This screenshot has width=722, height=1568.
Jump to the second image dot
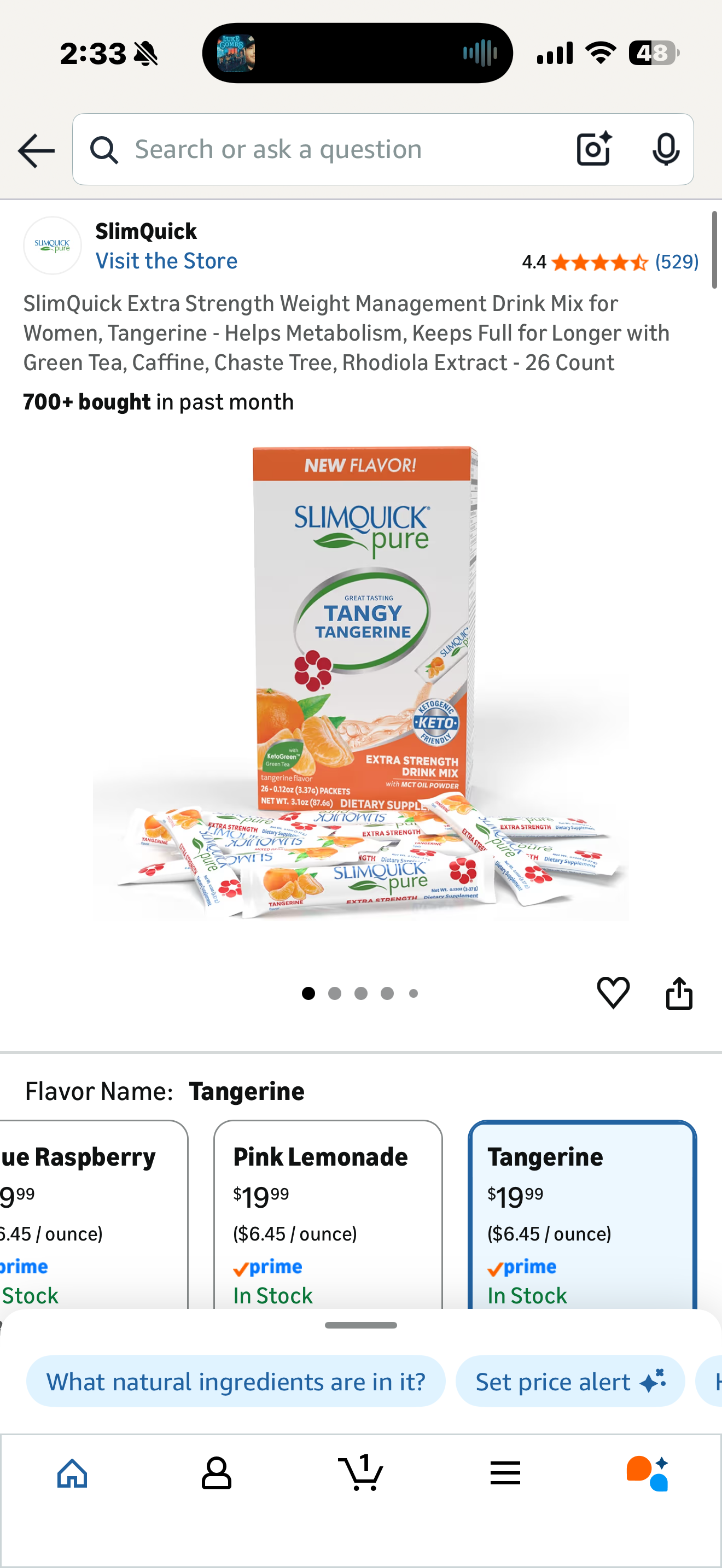tap(334, 993)
